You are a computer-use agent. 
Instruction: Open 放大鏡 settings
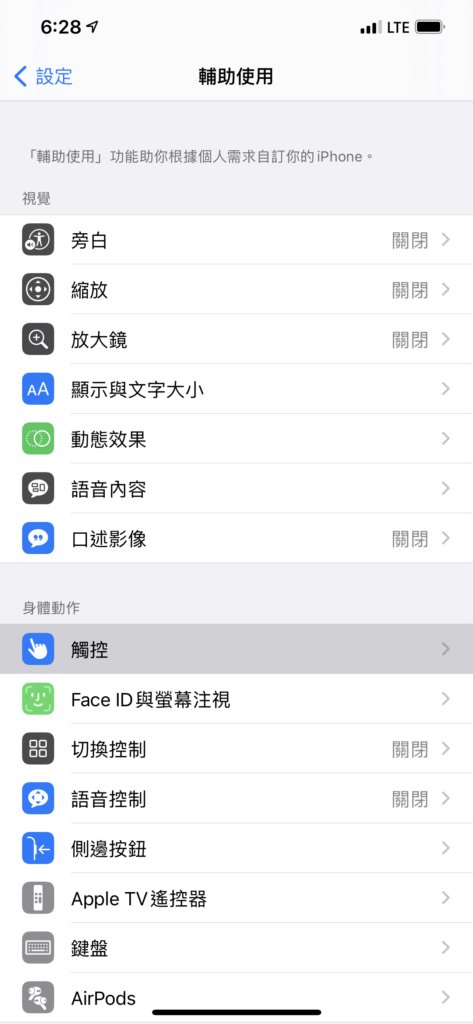(236, 339)
